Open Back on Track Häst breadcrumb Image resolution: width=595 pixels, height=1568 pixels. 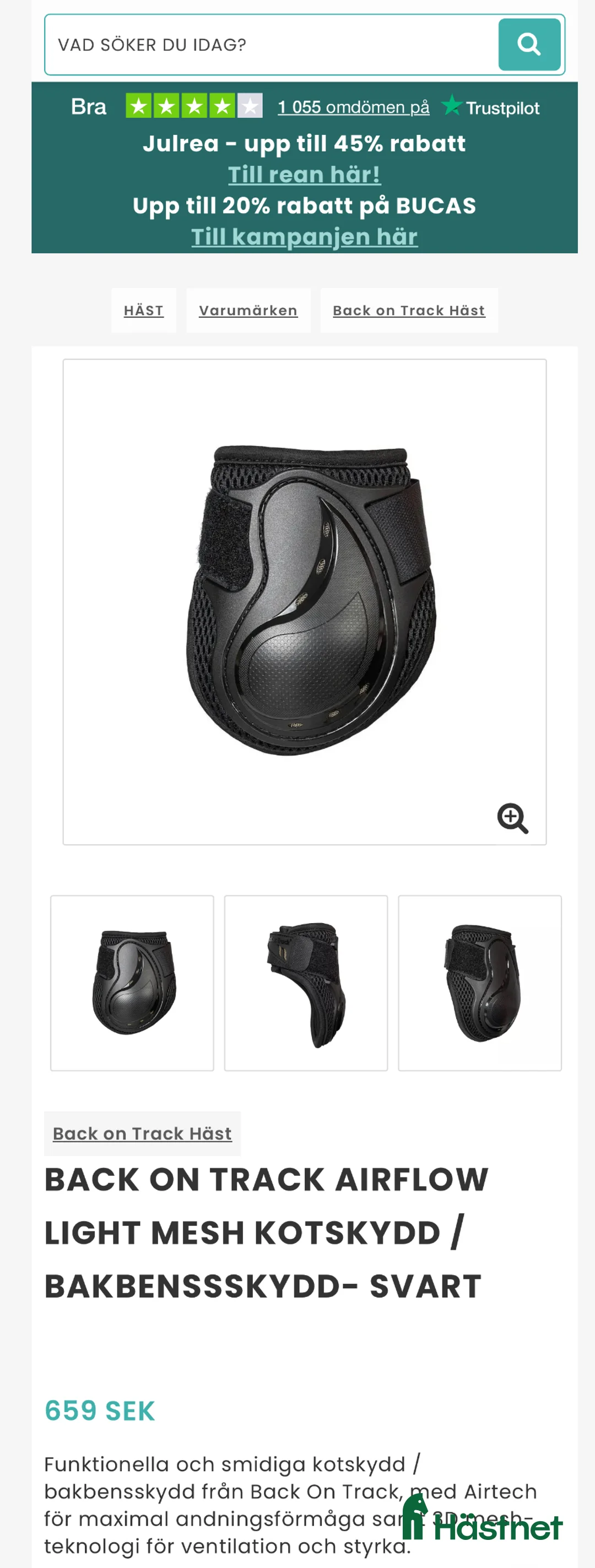409,311
